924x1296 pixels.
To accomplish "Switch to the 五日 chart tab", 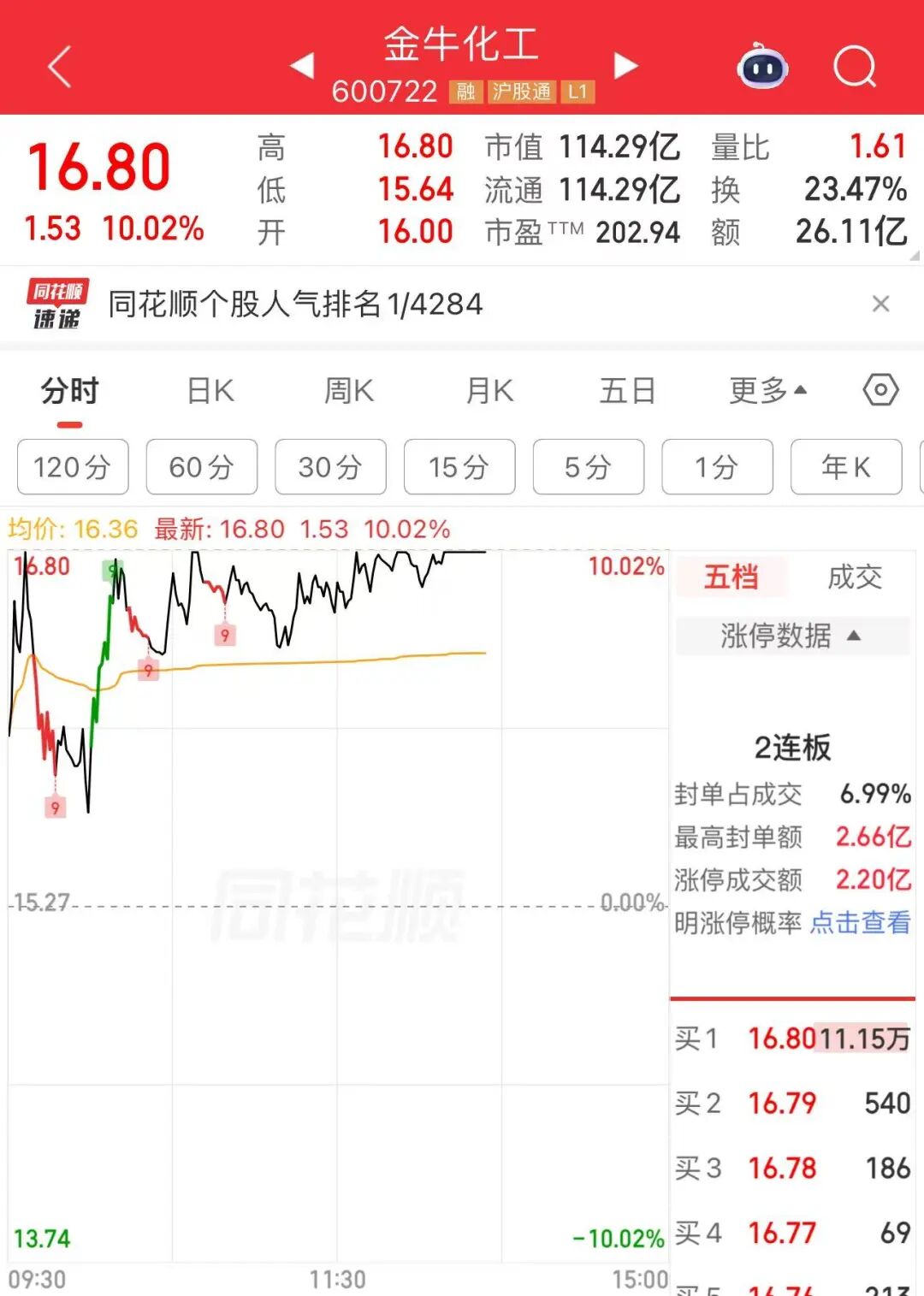I will tap(627, 391).
